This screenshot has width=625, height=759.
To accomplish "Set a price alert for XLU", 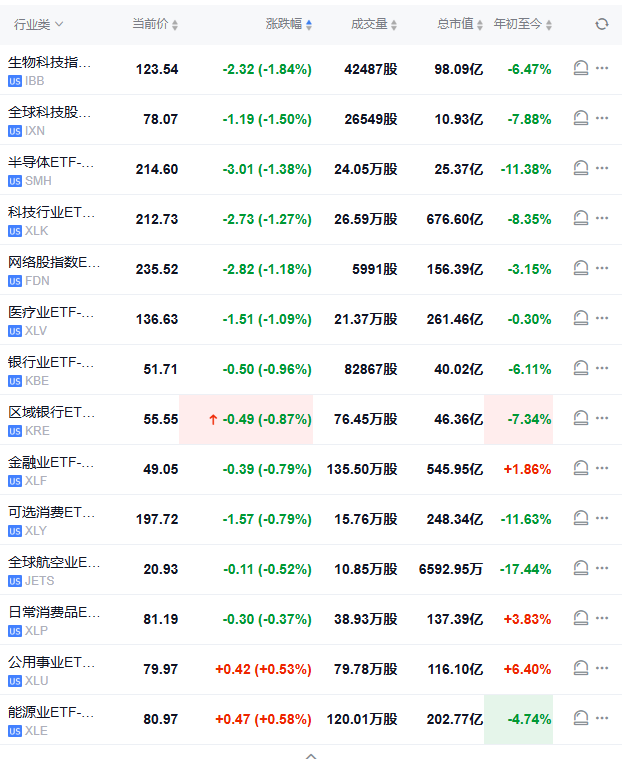I will (581, 669).
